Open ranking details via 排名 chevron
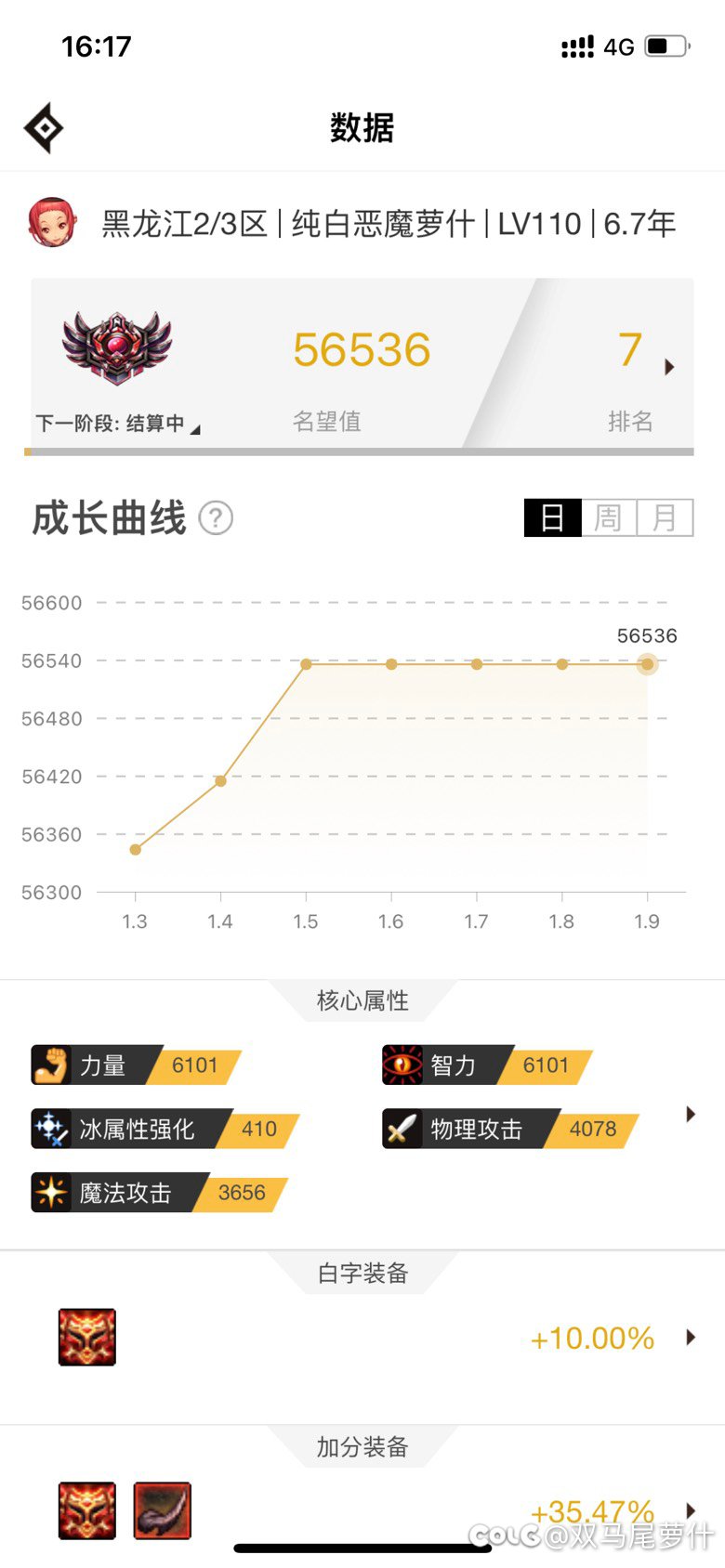 point(670,366)
